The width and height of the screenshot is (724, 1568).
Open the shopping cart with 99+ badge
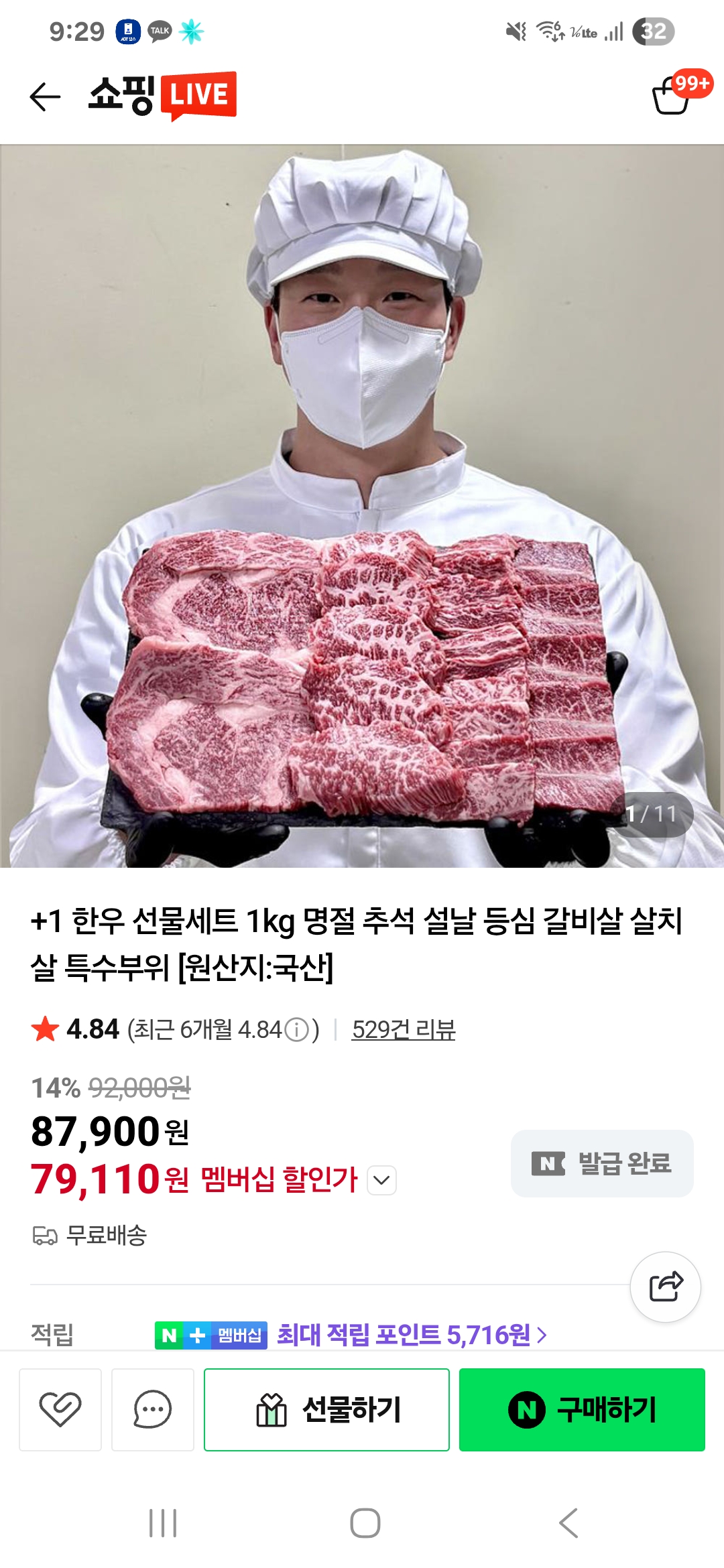(x=671, y=96)
